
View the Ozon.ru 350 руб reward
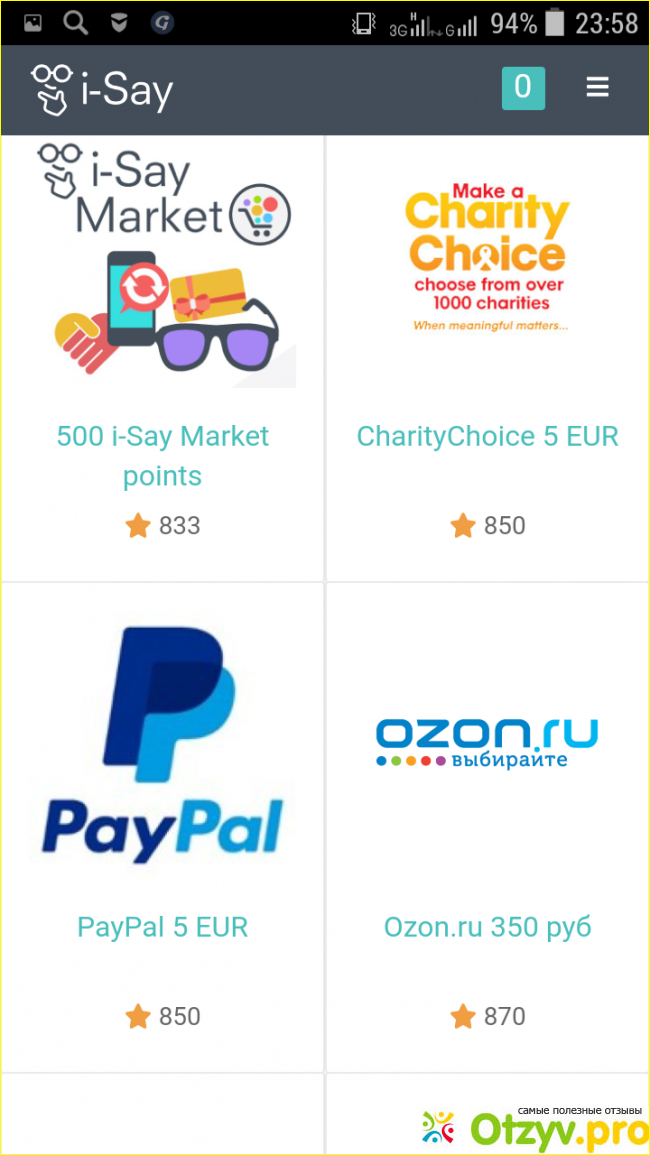point(488,927)
